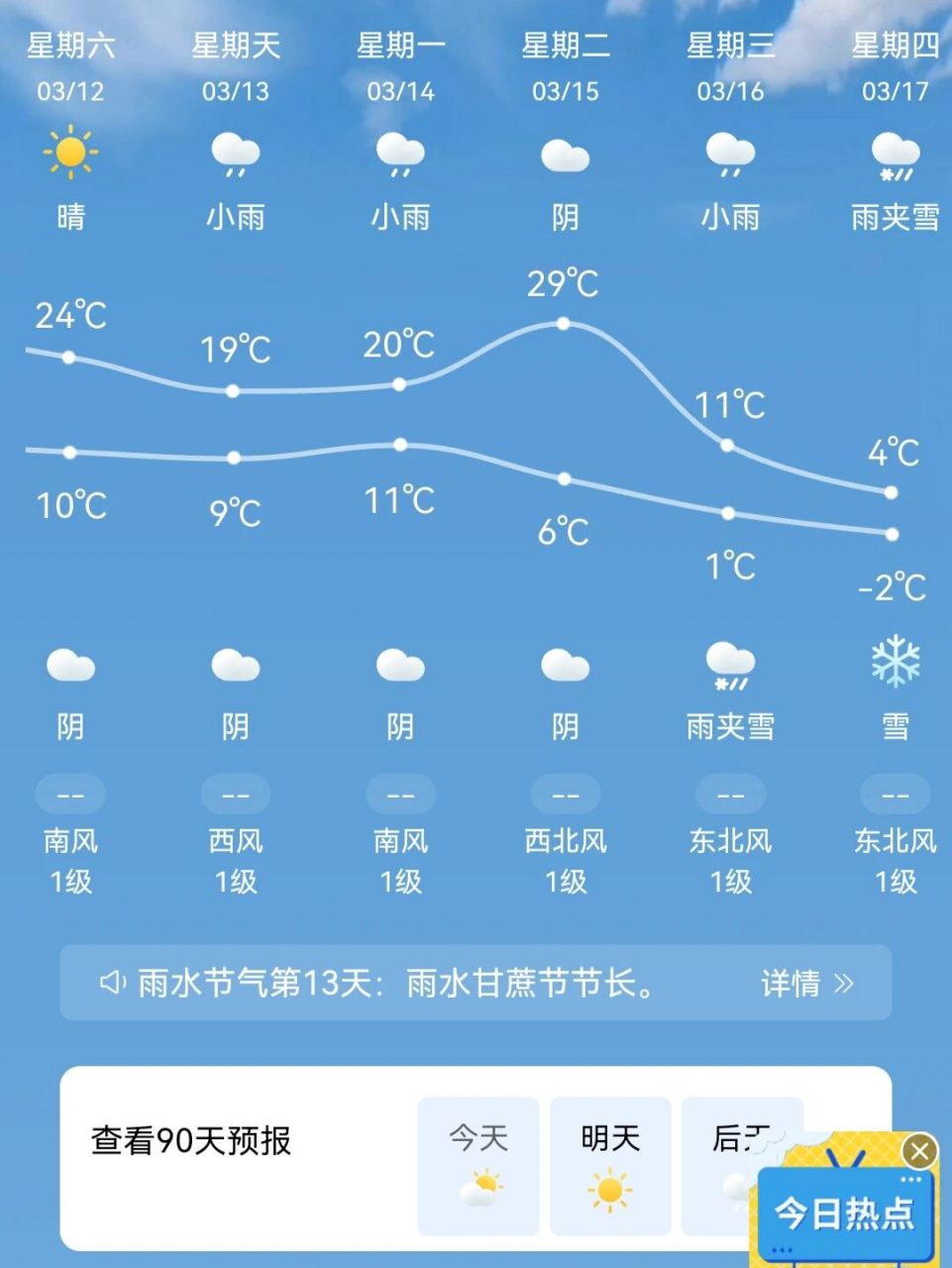Expand details via the double chevron arrows
This screenshot has width=952, height=1268.
pyautogui.click(x=843, y=982)
